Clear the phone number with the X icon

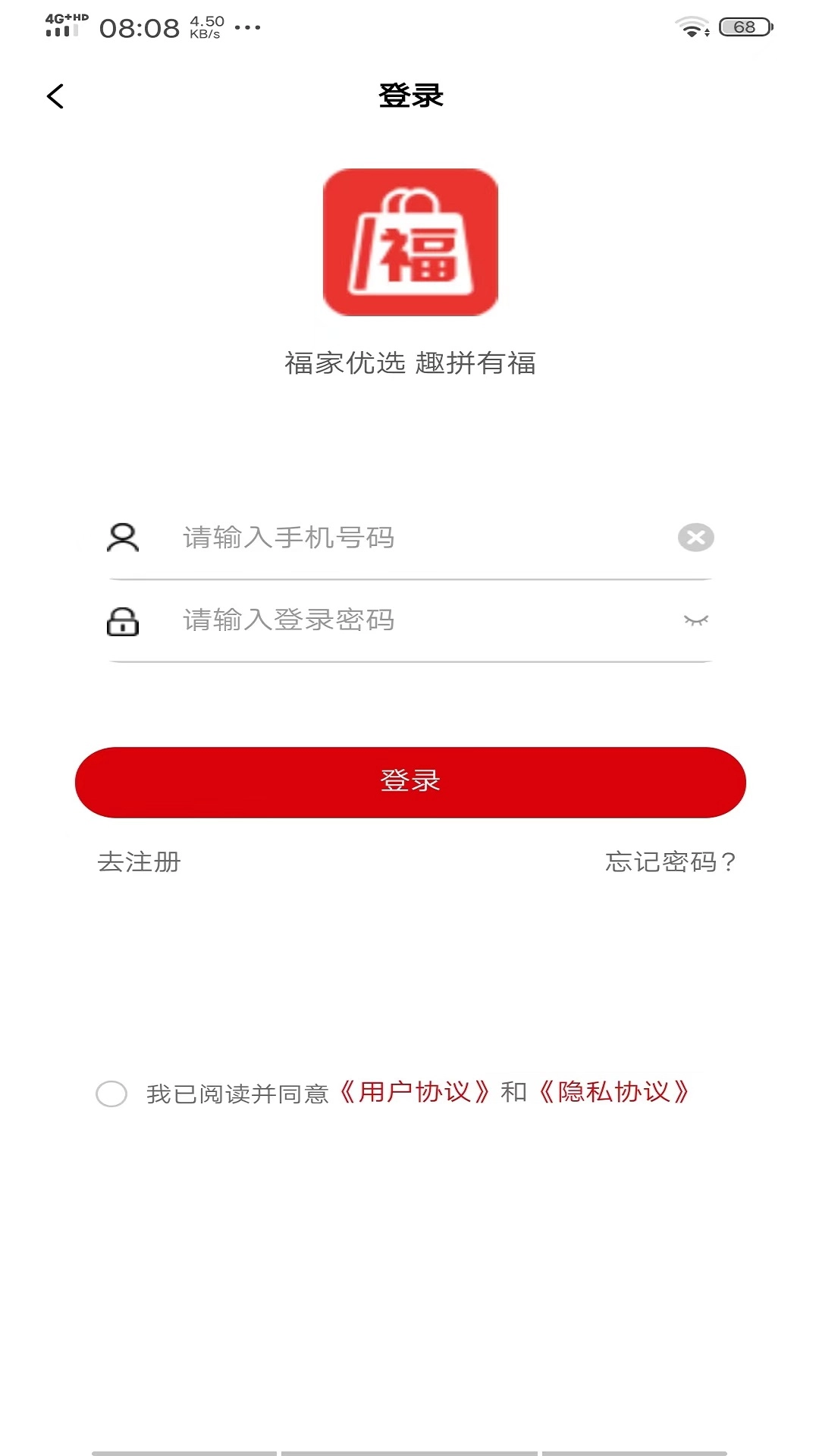pyautogui.click(x=695, y=537)
